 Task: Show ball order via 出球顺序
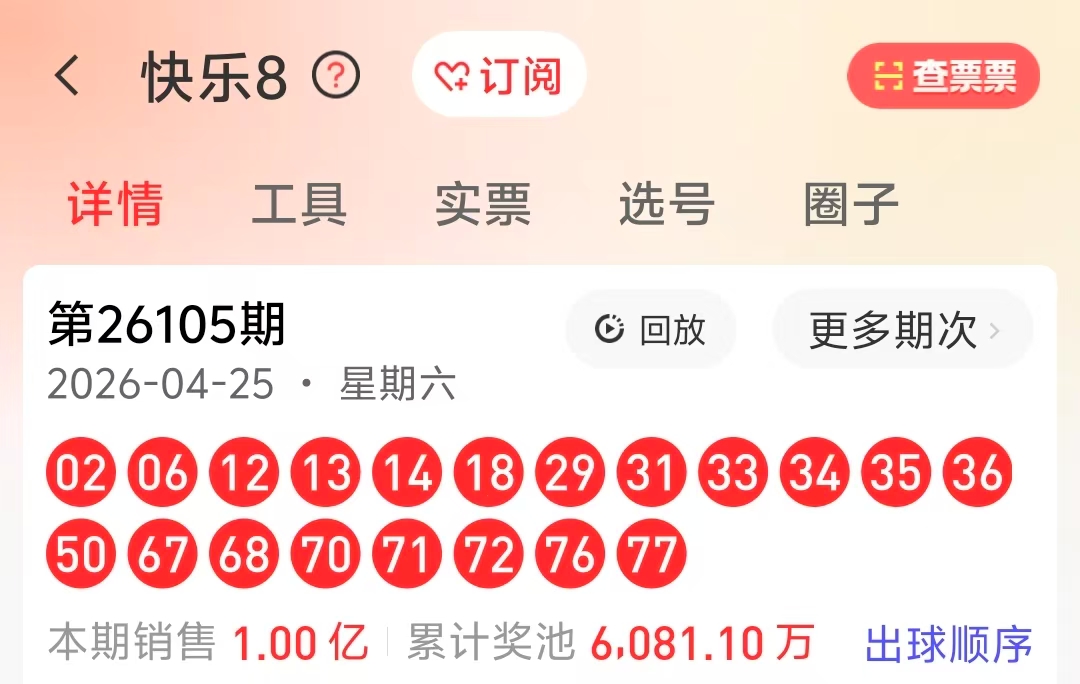coord(948,644)
